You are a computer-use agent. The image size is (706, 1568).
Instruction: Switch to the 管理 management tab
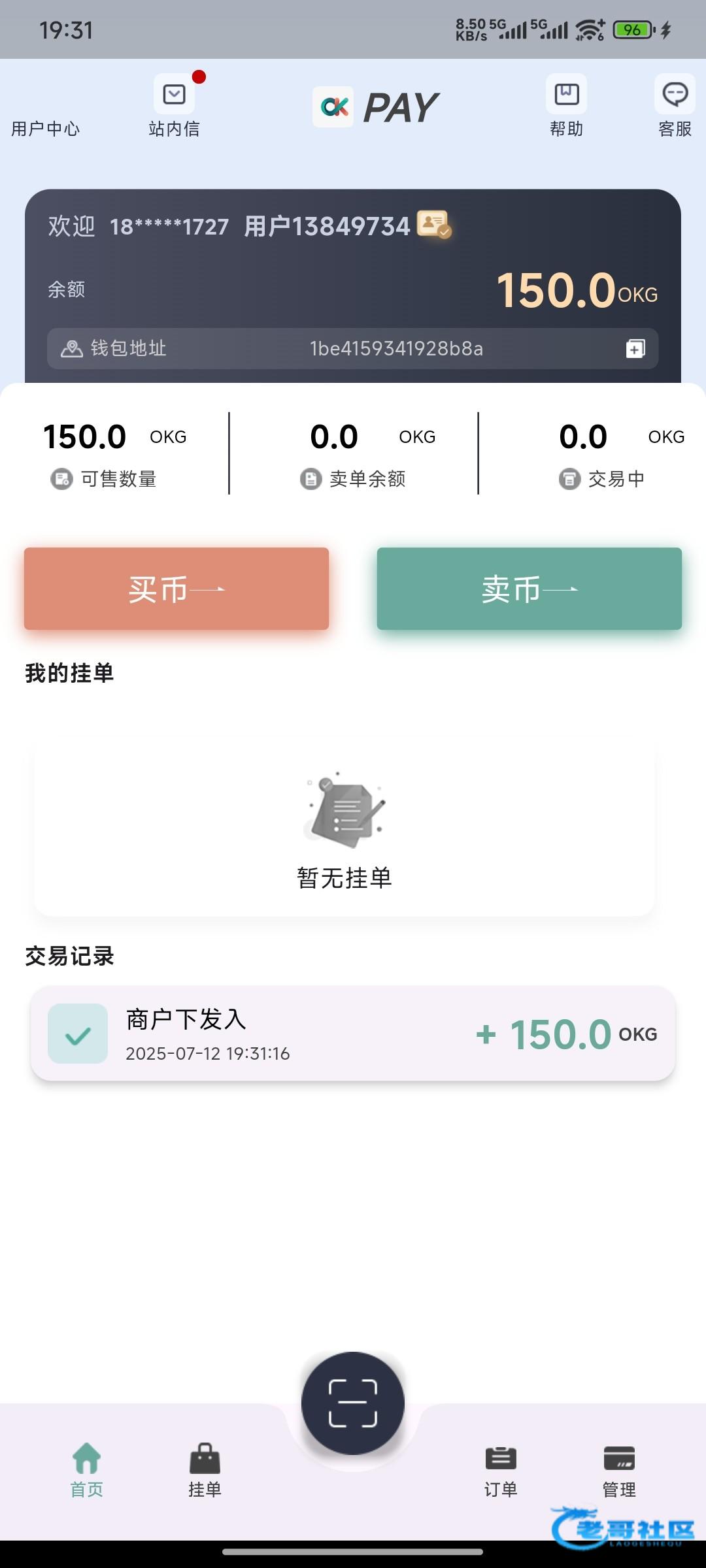coord(619,1470)
